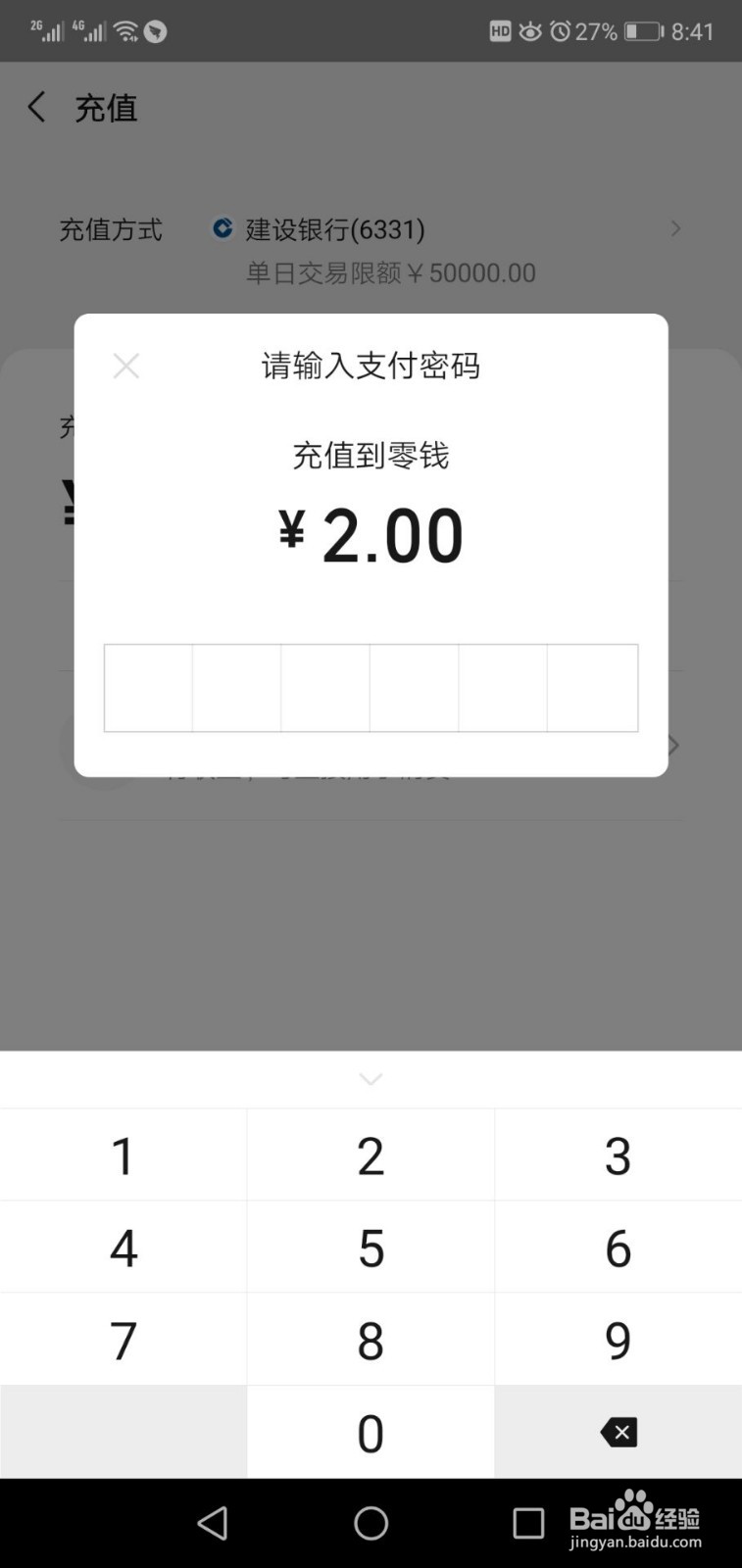Tap the back arrow on the recharge page
The image size is (742, 1568).
click(x=36, y=108)
